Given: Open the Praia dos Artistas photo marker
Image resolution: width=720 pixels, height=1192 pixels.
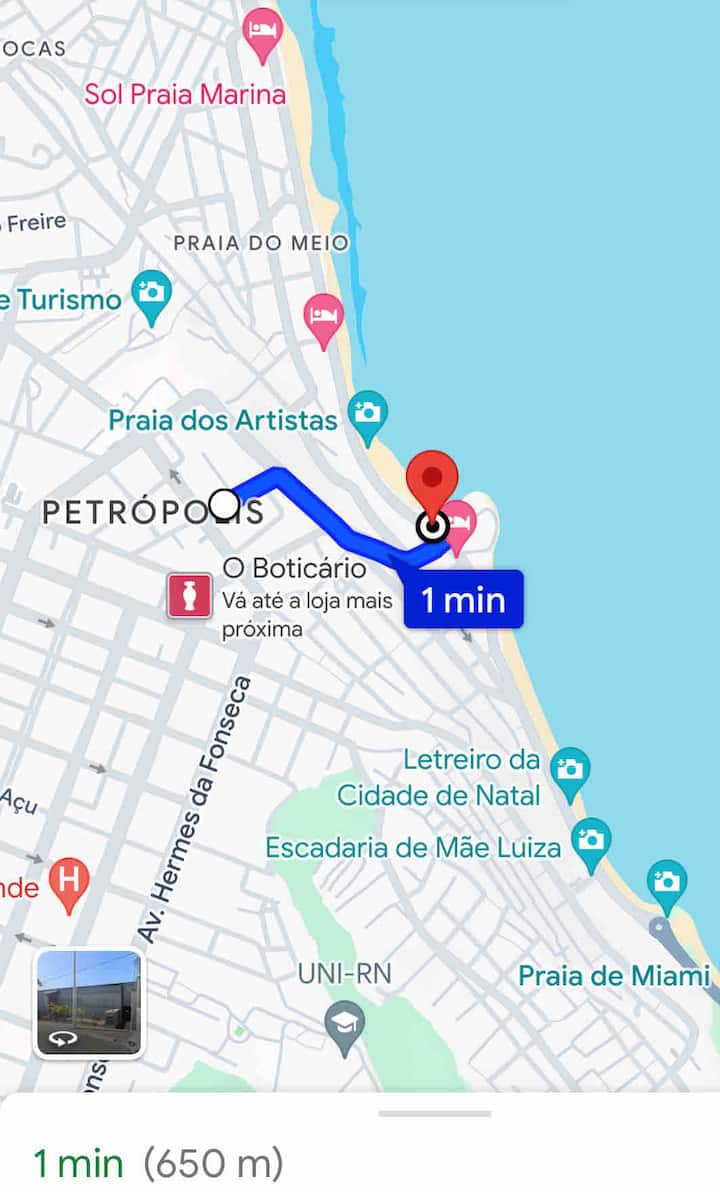Looking at the screenshot, I should tap(368, 415).
